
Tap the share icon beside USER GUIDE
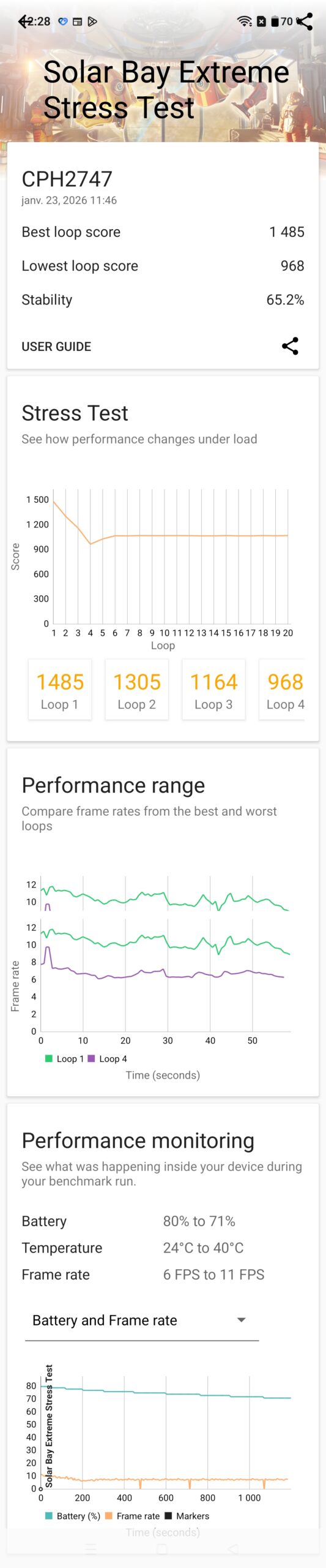click(x=290, y=346)
